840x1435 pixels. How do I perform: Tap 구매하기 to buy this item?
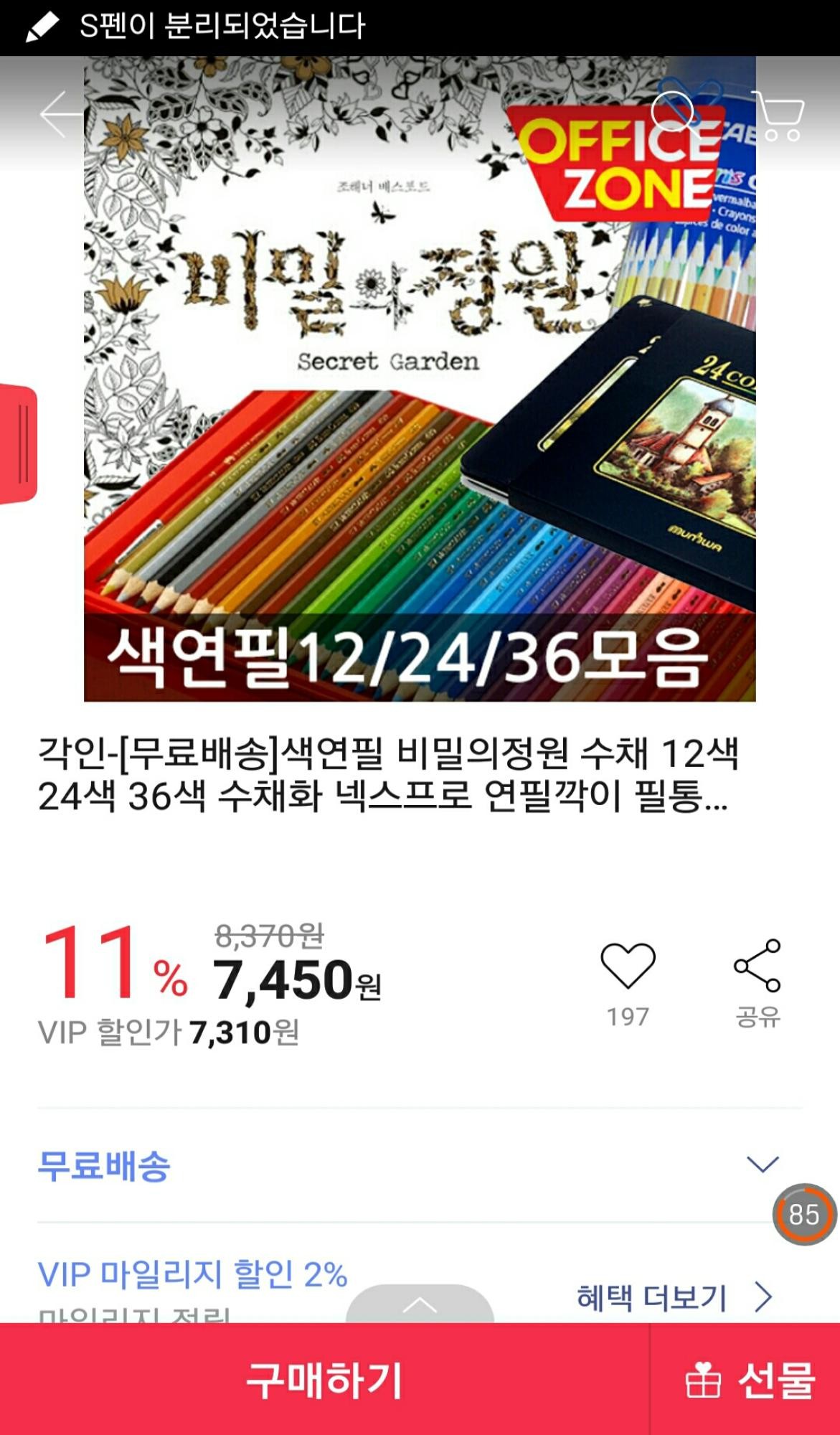click(x=324, y=1379)
